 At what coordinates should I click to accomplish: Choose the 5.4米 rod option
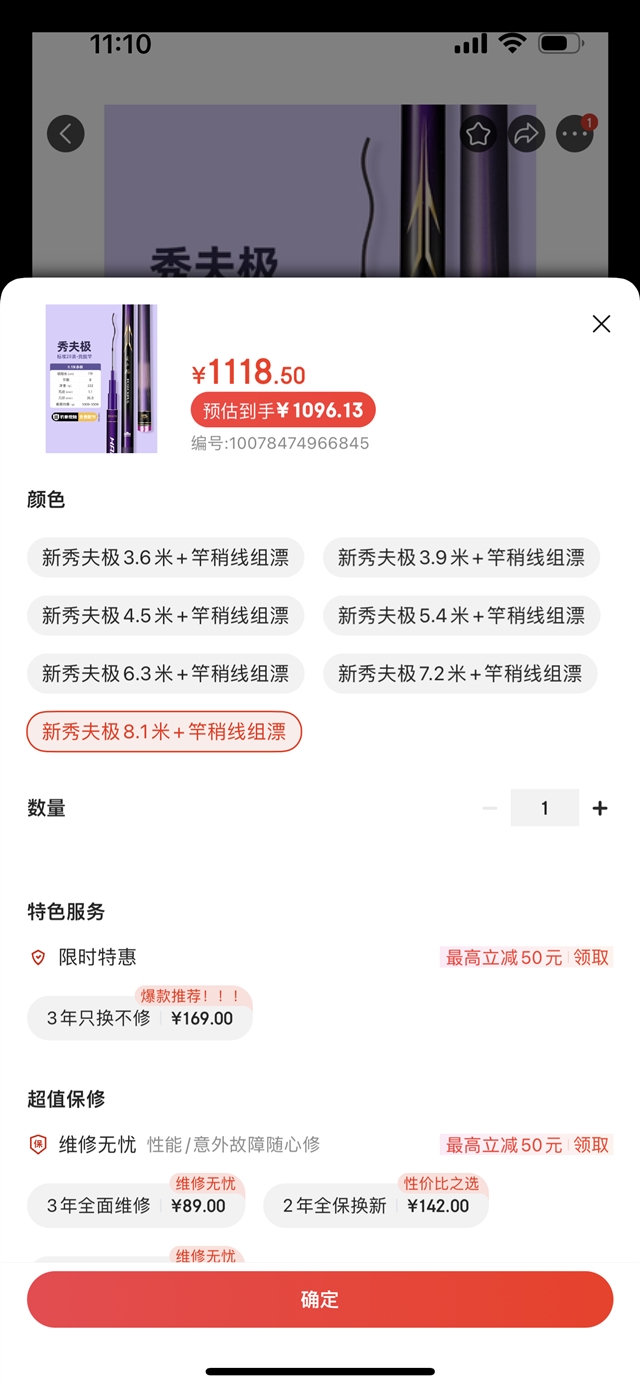(461, 616)
